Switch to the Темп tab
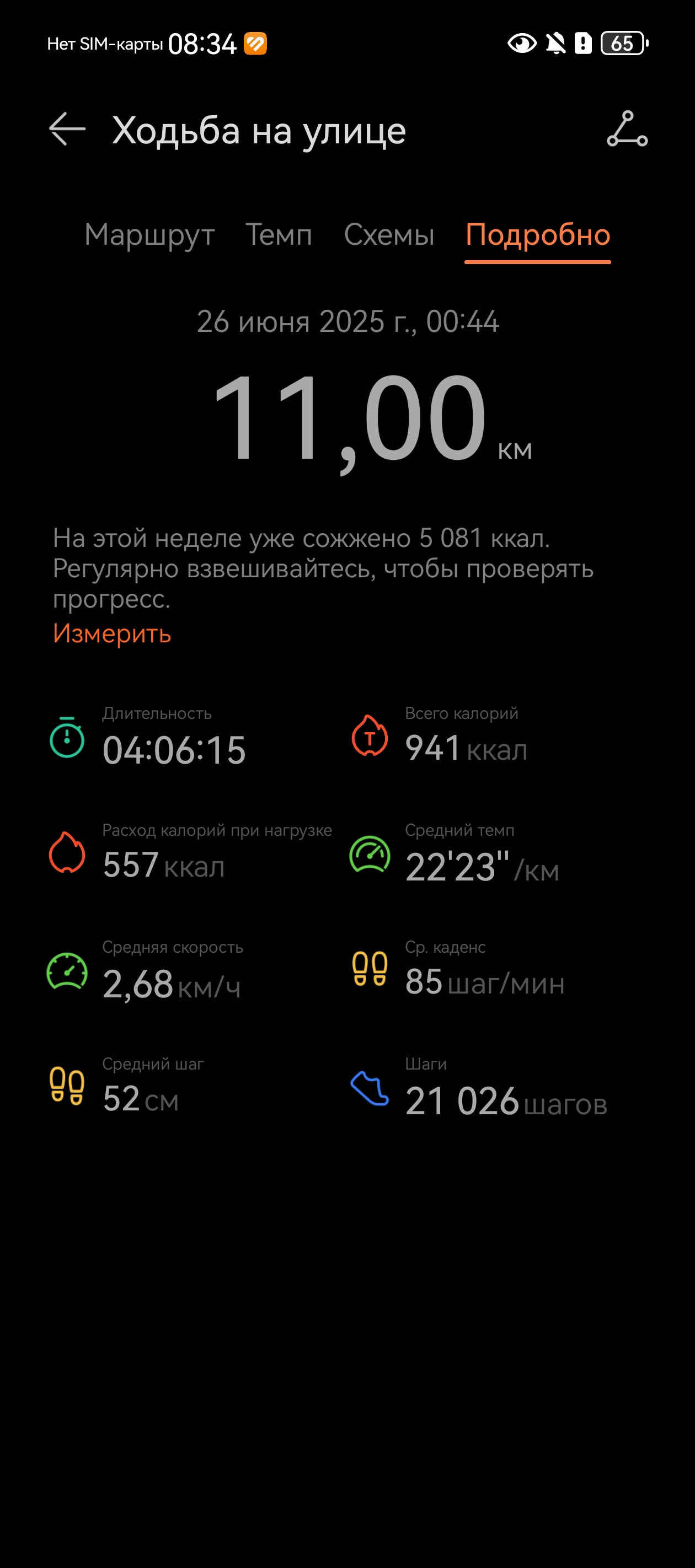 point(279,234)
